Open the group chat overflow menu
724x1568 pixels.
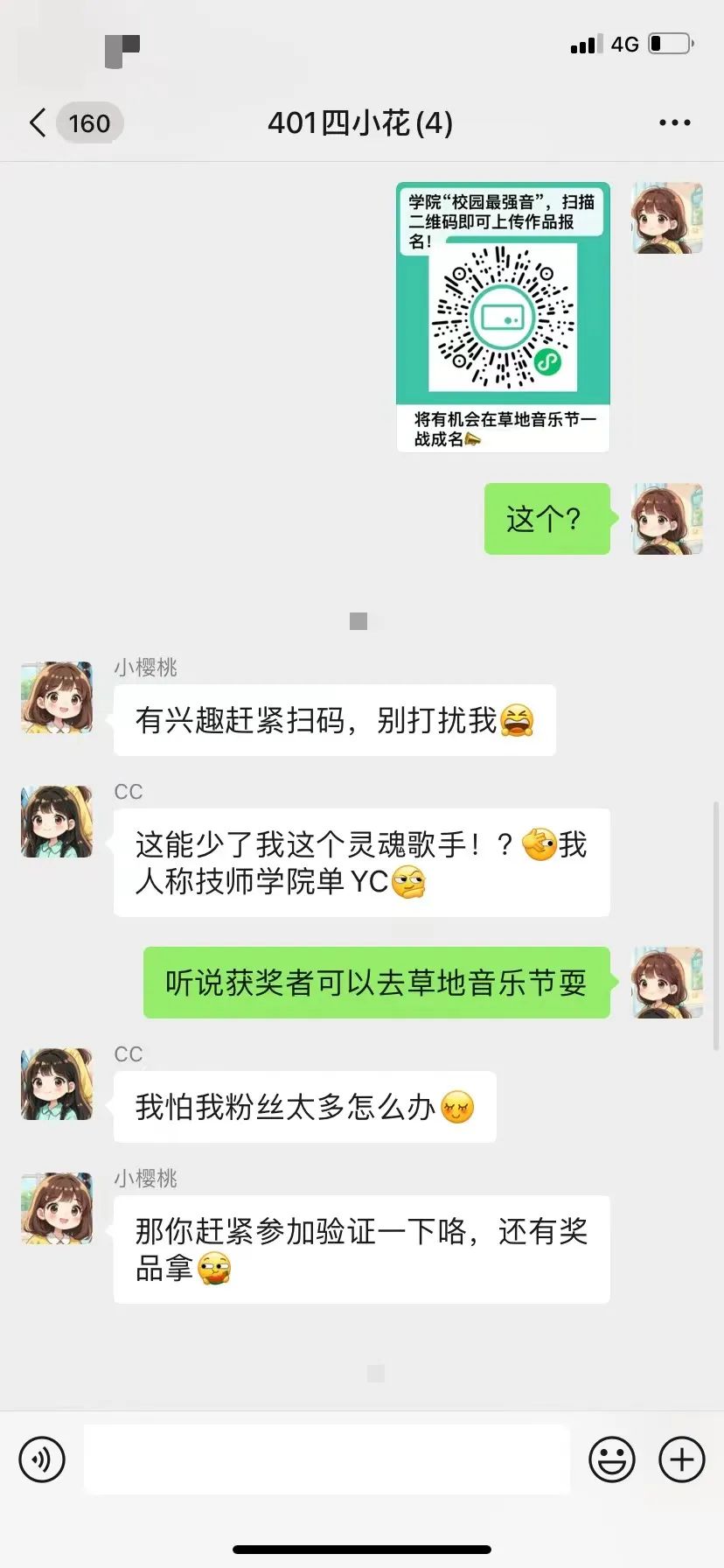click(674, 123)
